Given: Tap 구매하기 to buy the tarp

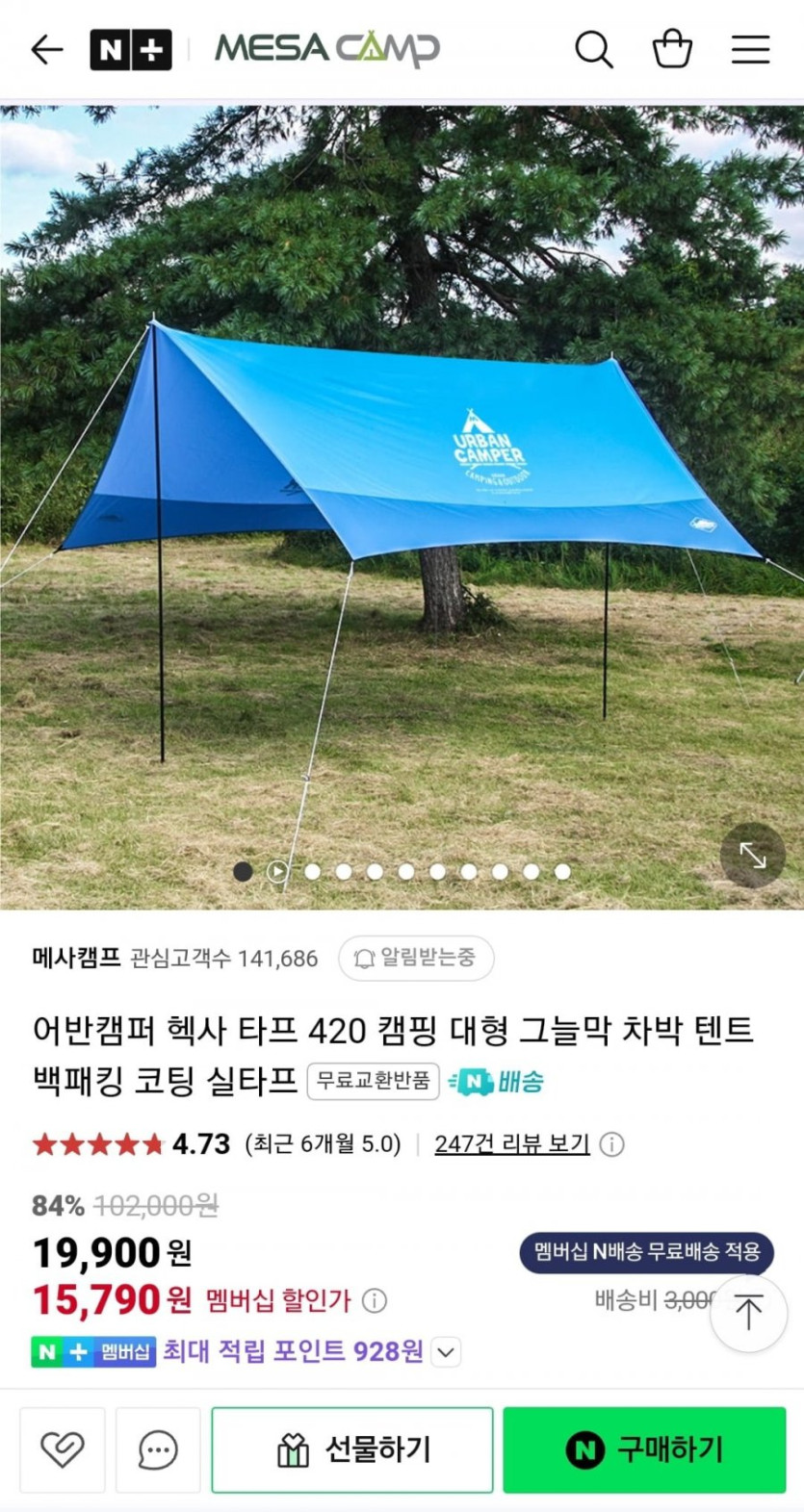Looking at the screenshot, I should tap(644, 1449).
